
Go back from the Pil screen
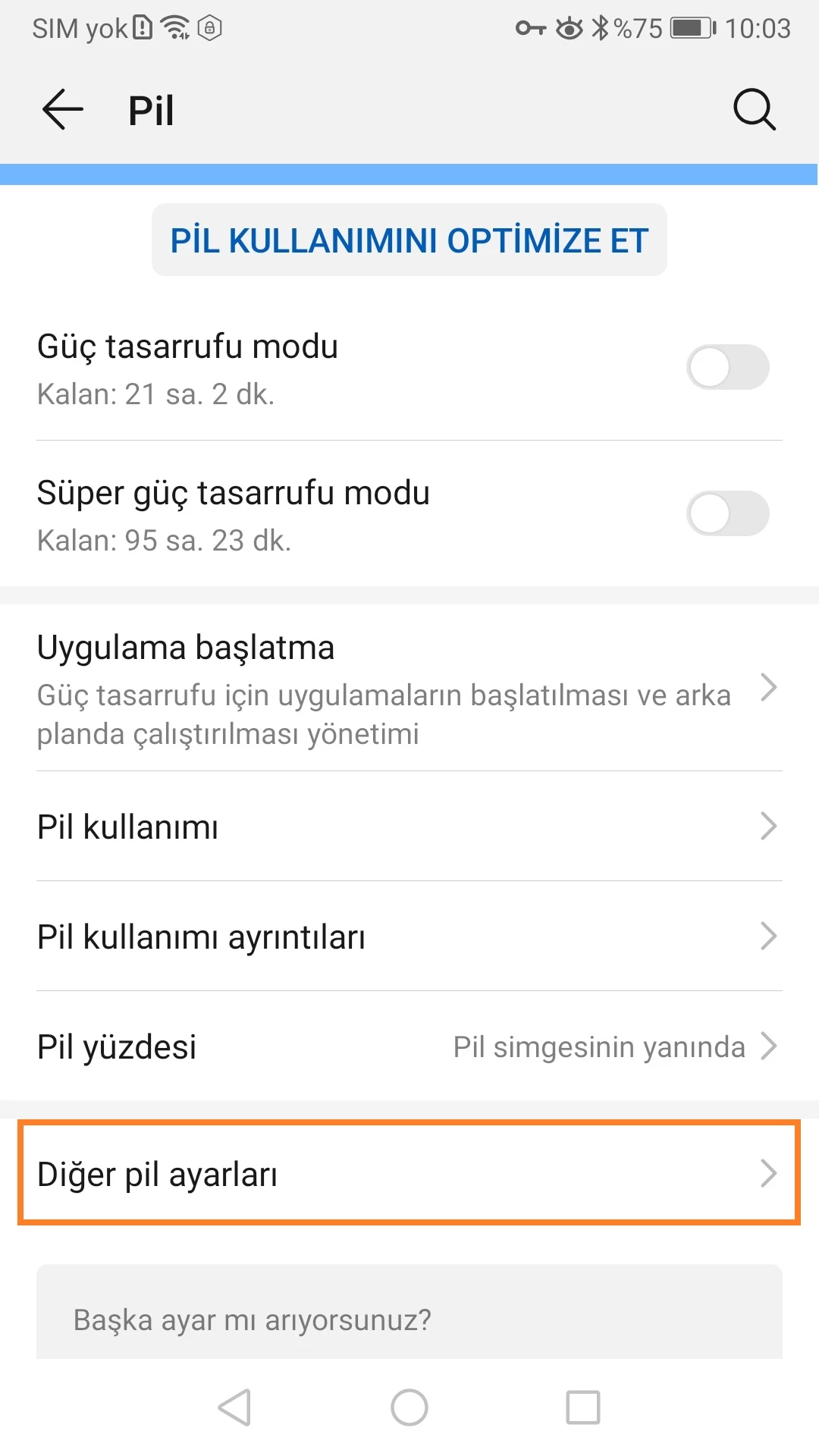click(x=63, y=110)
